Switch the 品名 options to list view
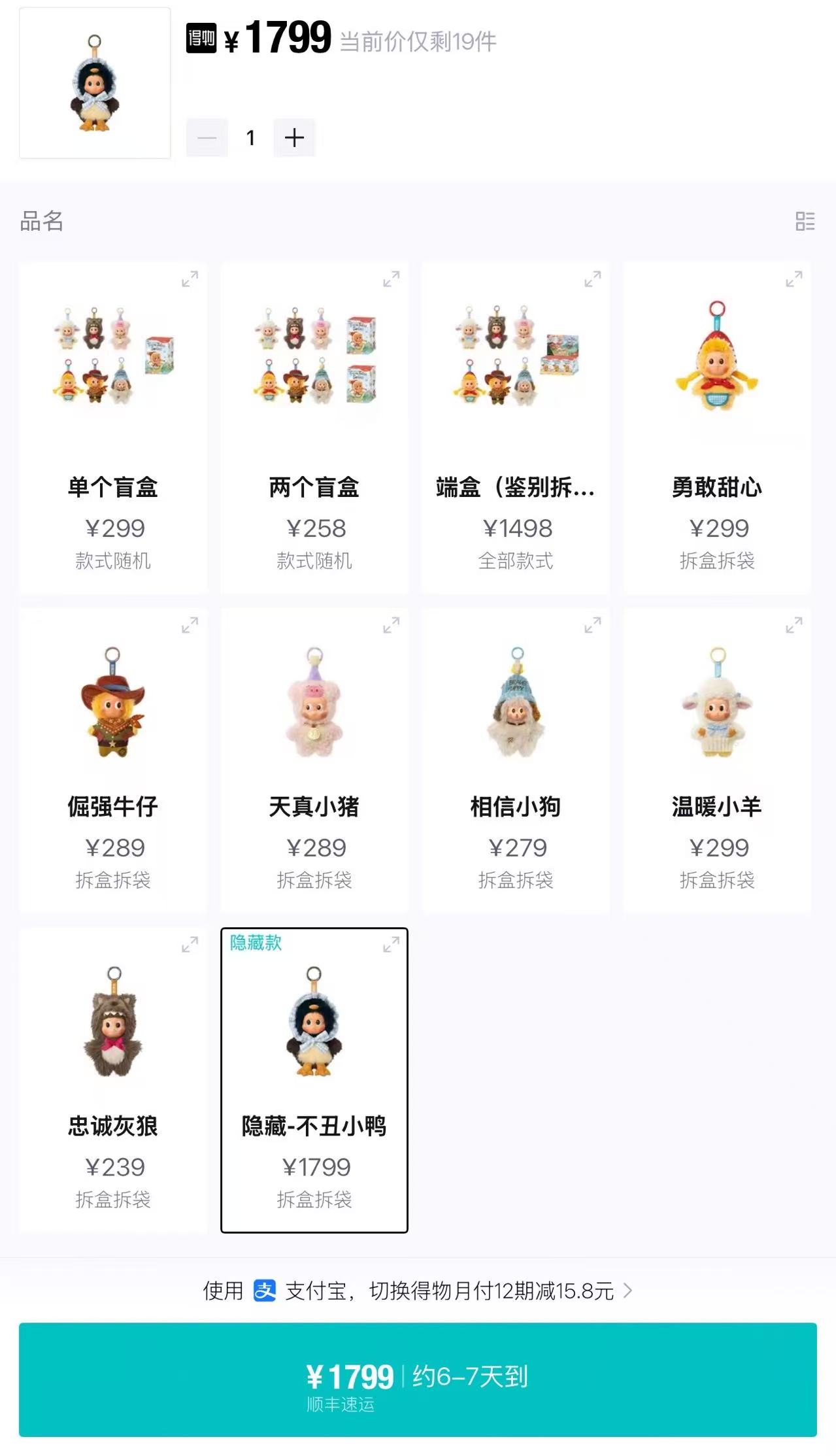This screenshot has height=1456, width=836. click(805, 221)
